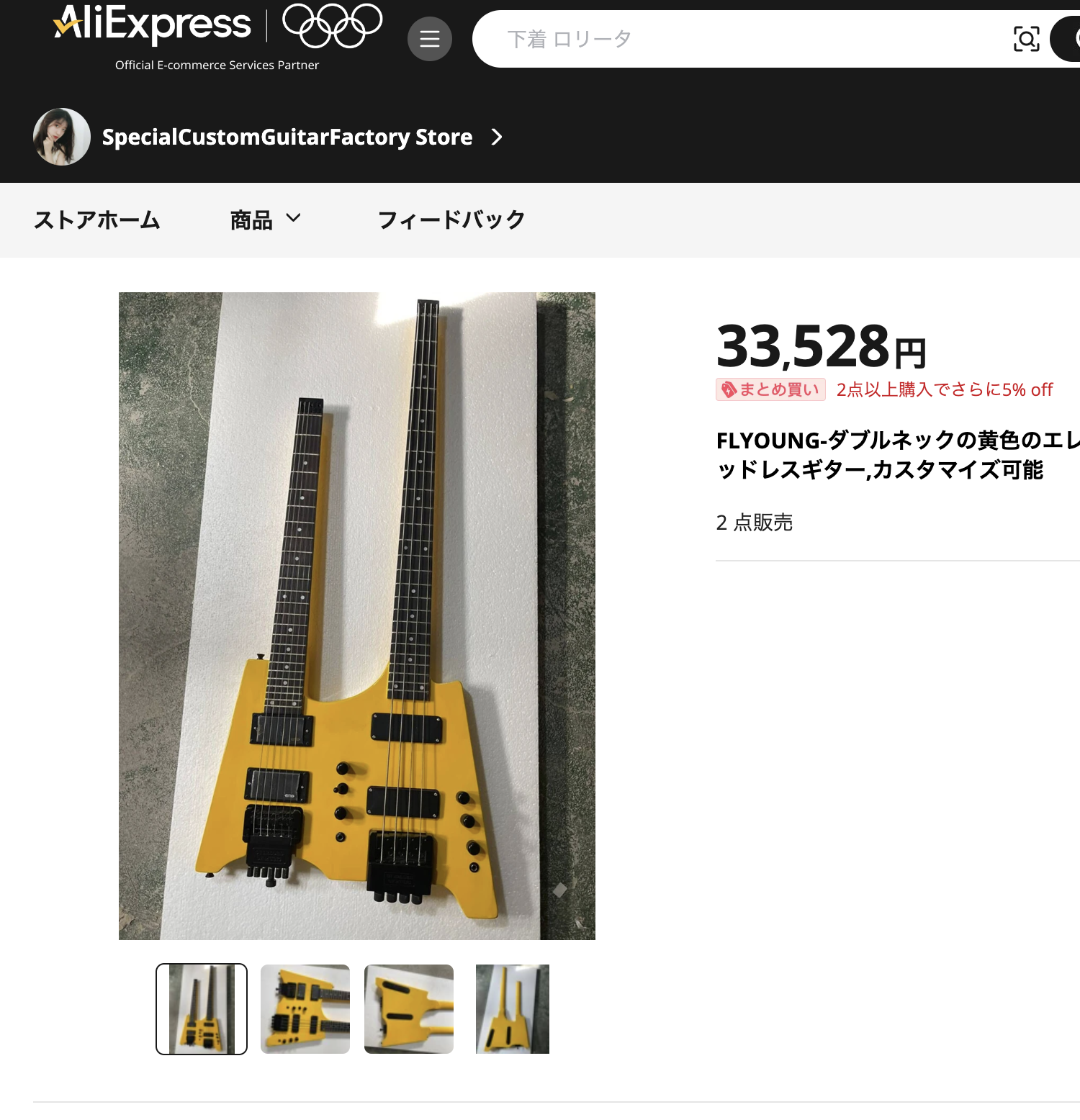Show the second thumbnail with close-up body
This screenshot has height=1120, width=1080.
click(x=305, y=1008)
